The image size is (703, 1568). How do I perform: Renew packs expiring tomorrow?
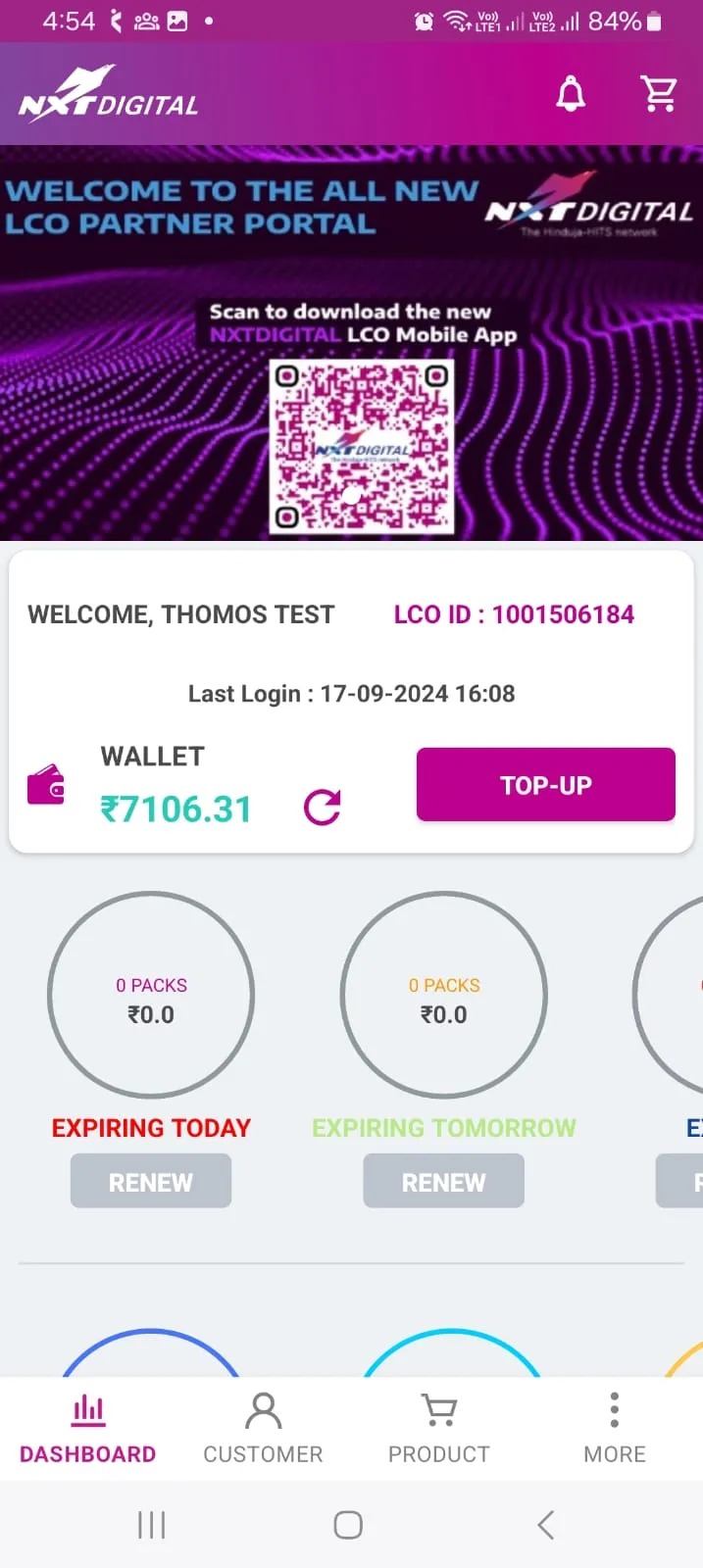[443, 1181]
